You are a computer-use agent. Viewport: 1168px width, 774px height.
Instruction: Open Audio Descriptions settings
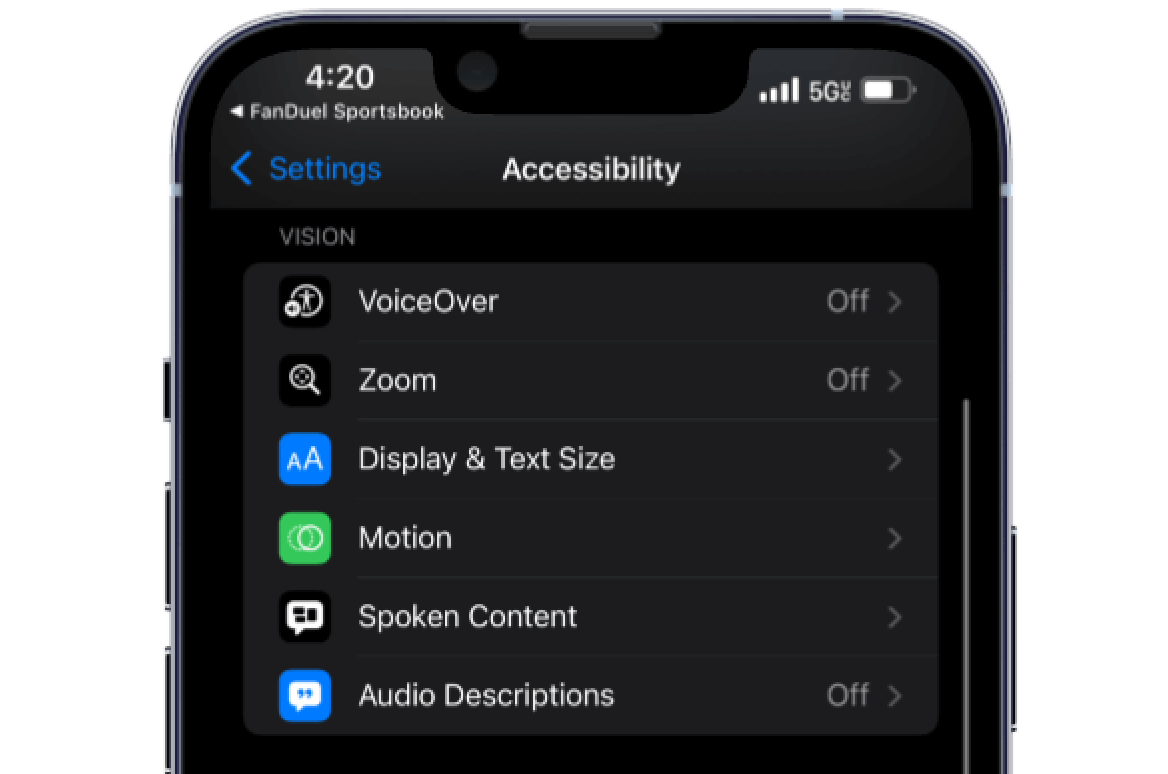click(x=590, y=695)
